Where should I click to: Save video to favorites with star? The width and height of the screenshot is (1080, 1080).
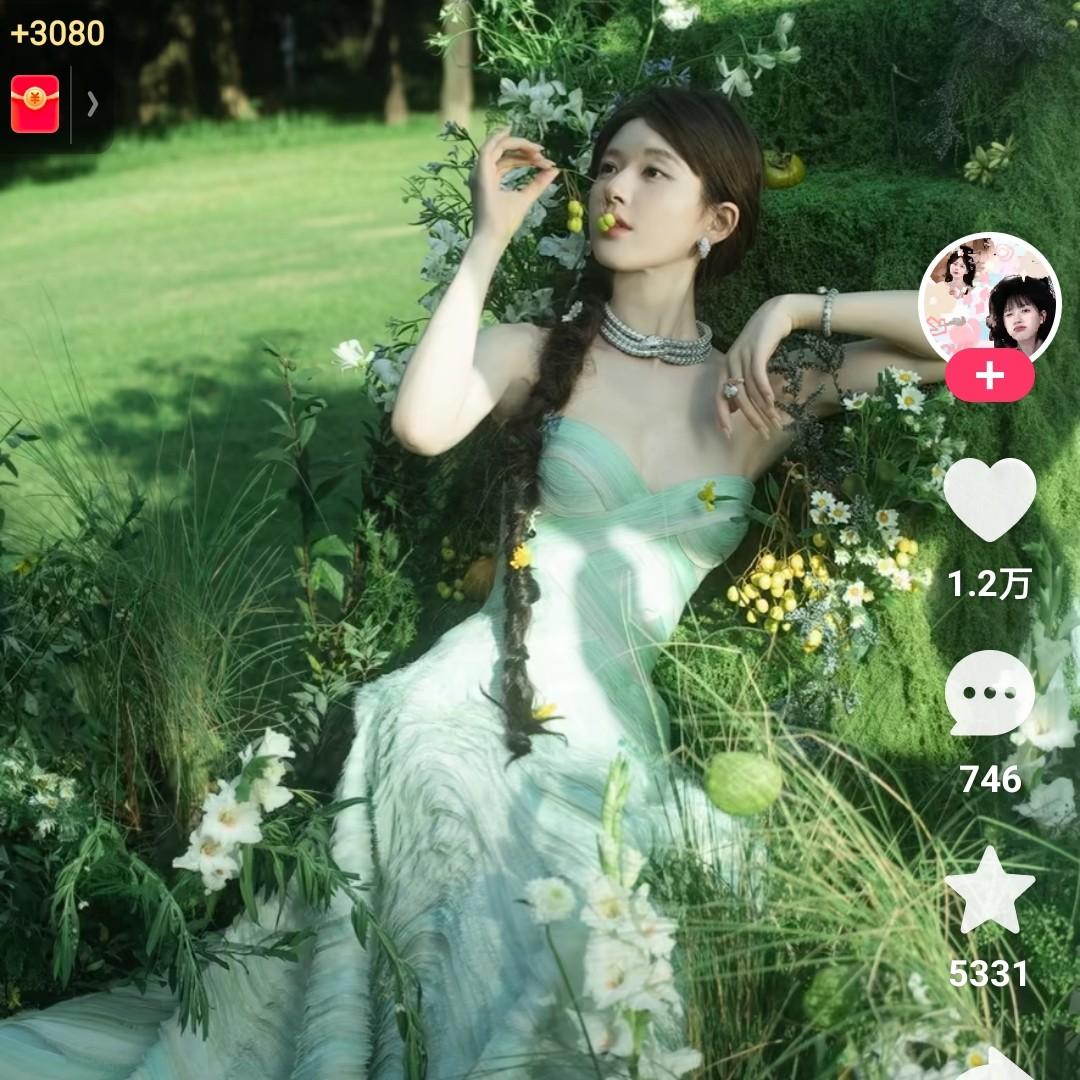click(x=990, y=890)
